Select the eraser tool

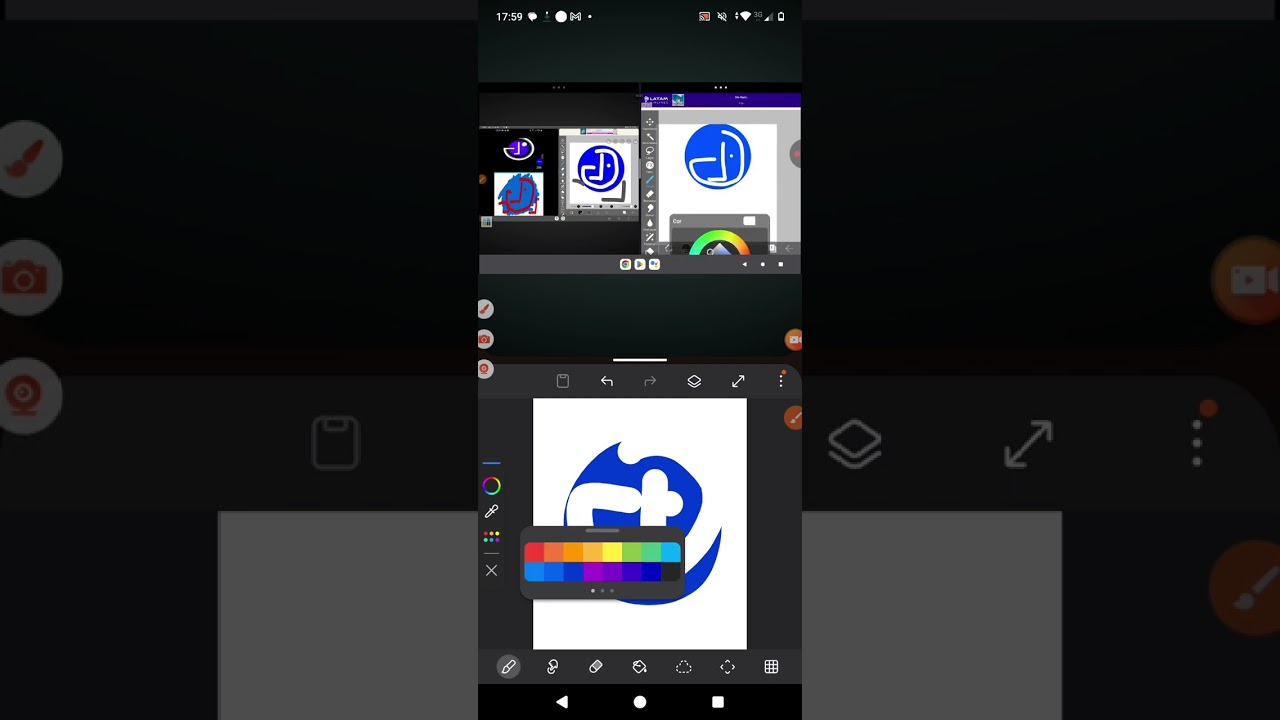click(596, 667)
